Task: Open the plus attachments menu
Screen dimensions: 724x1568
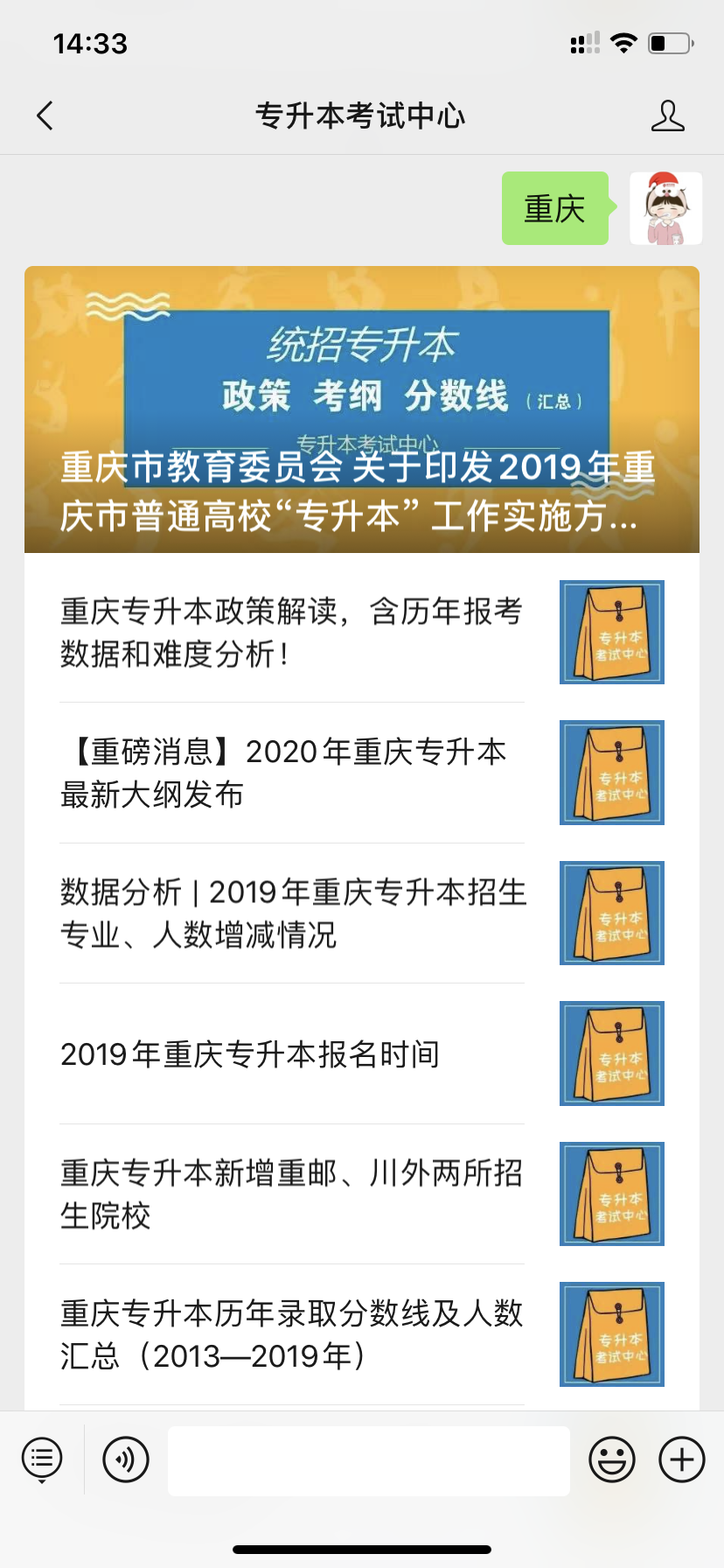Action: click(682, 1459)
